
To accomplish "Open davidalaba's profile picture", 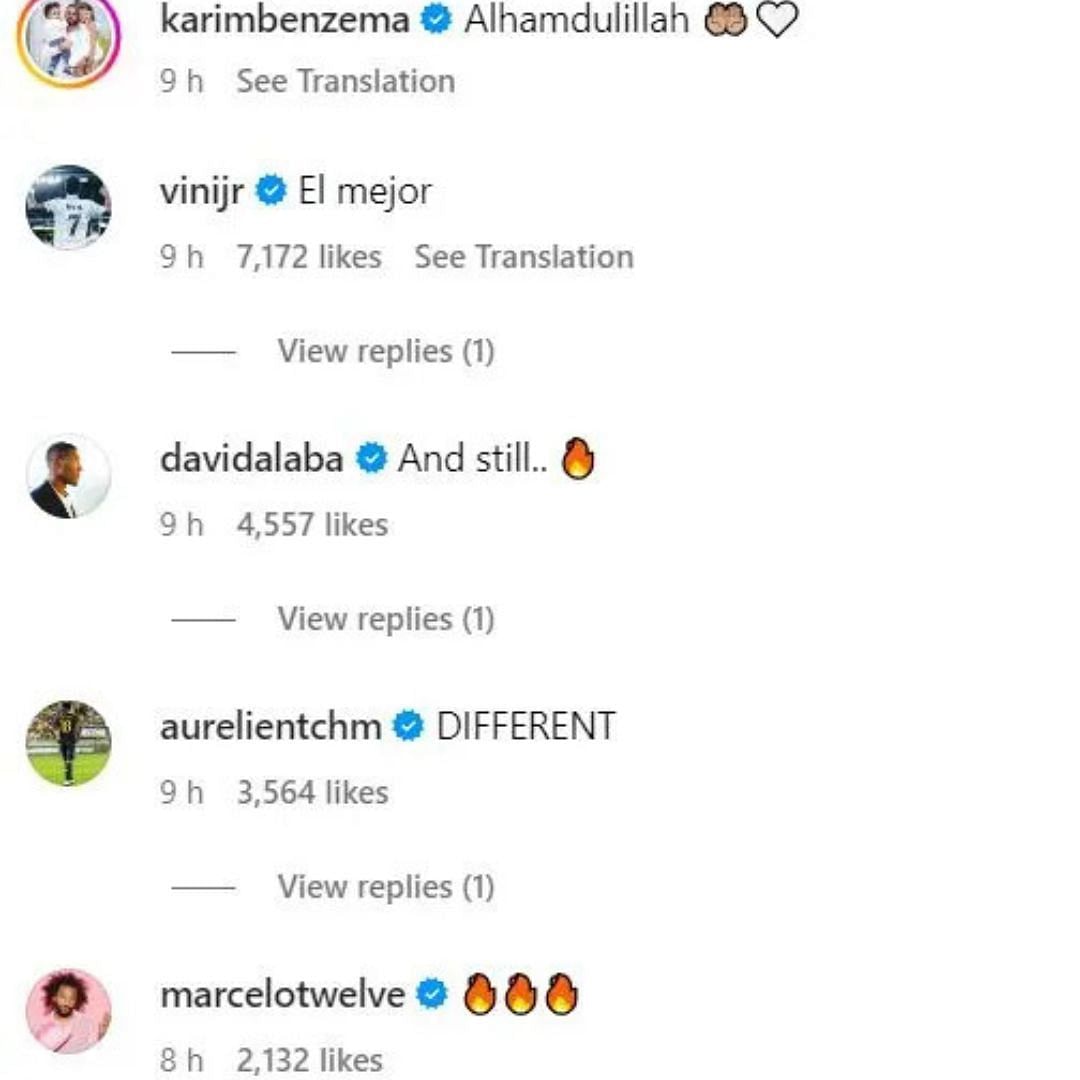I will (67, 476).
